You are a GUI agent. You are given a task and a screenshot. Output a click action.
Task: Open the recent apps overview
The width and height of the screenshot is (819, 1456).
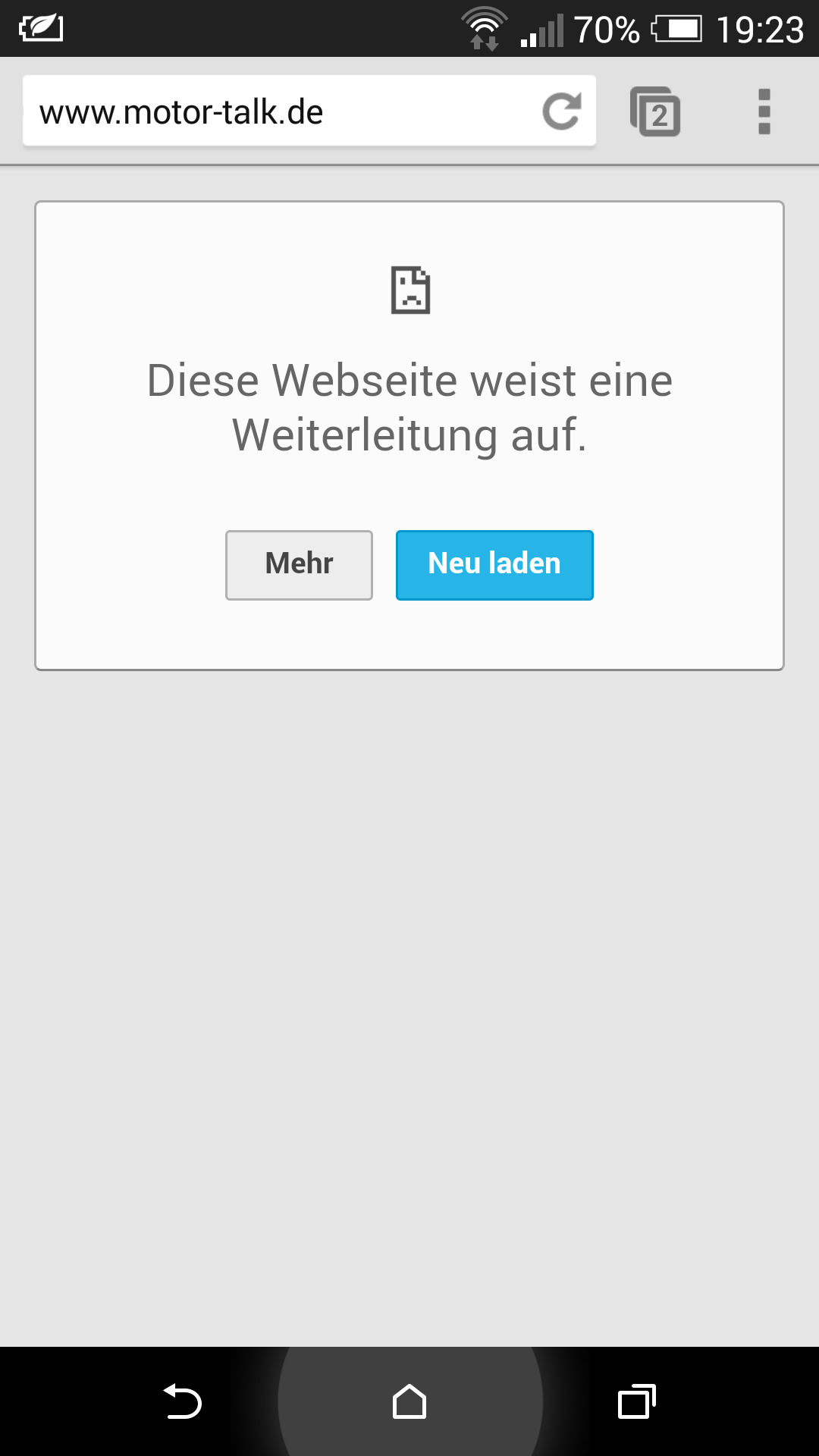pyautogui.click(x=636, y=1401)
